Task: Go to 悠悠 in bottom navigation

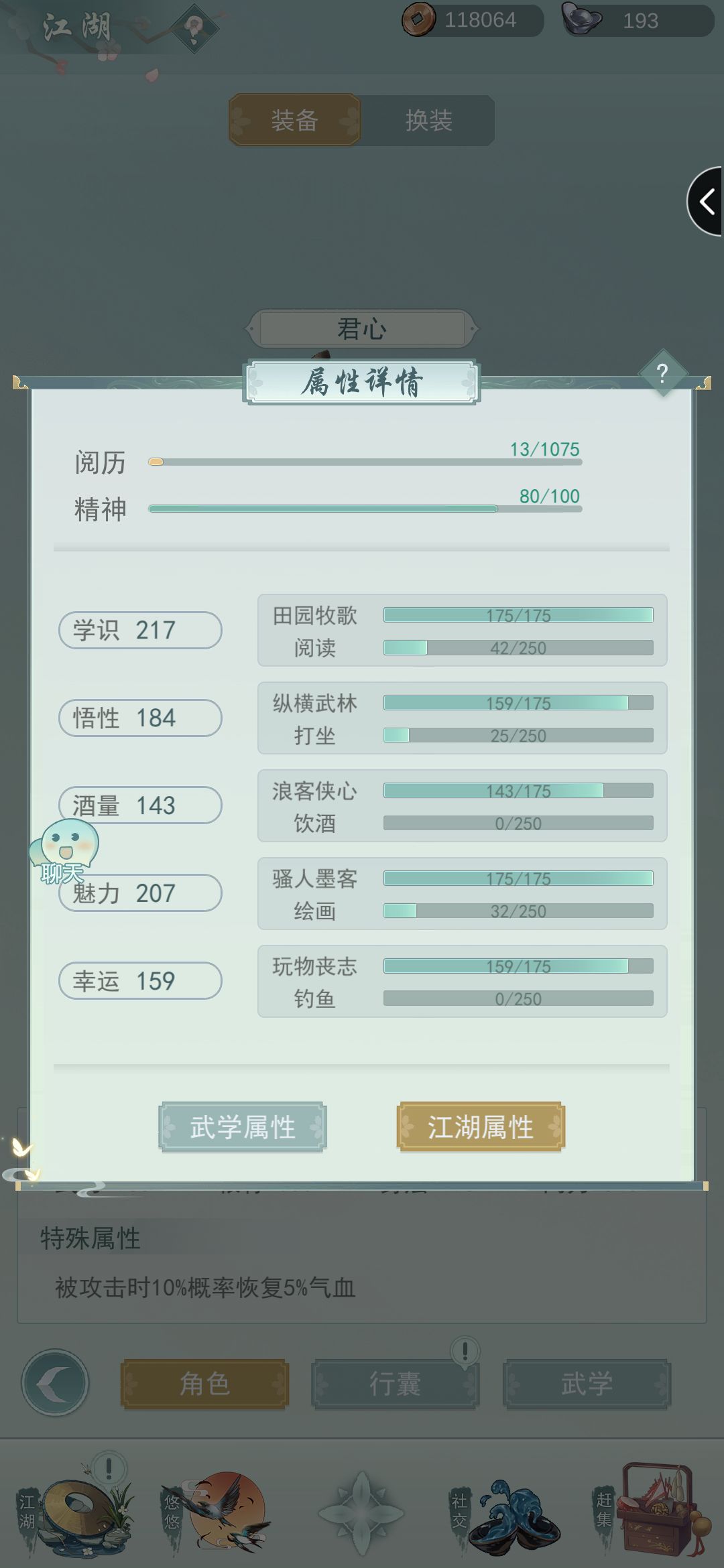Action: coord(216,1511)
